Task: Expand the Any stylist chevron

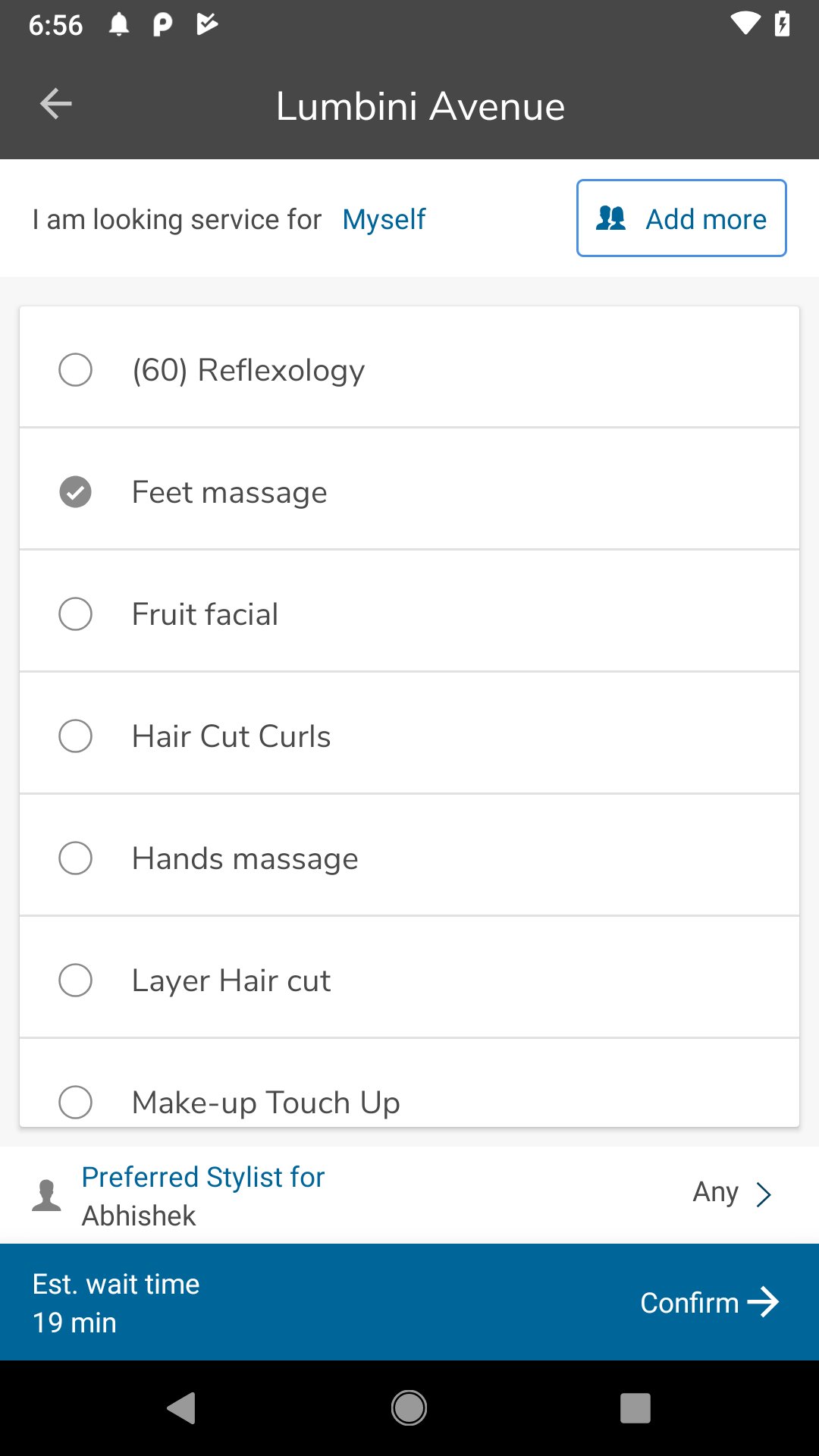Action: (765, 1194)
